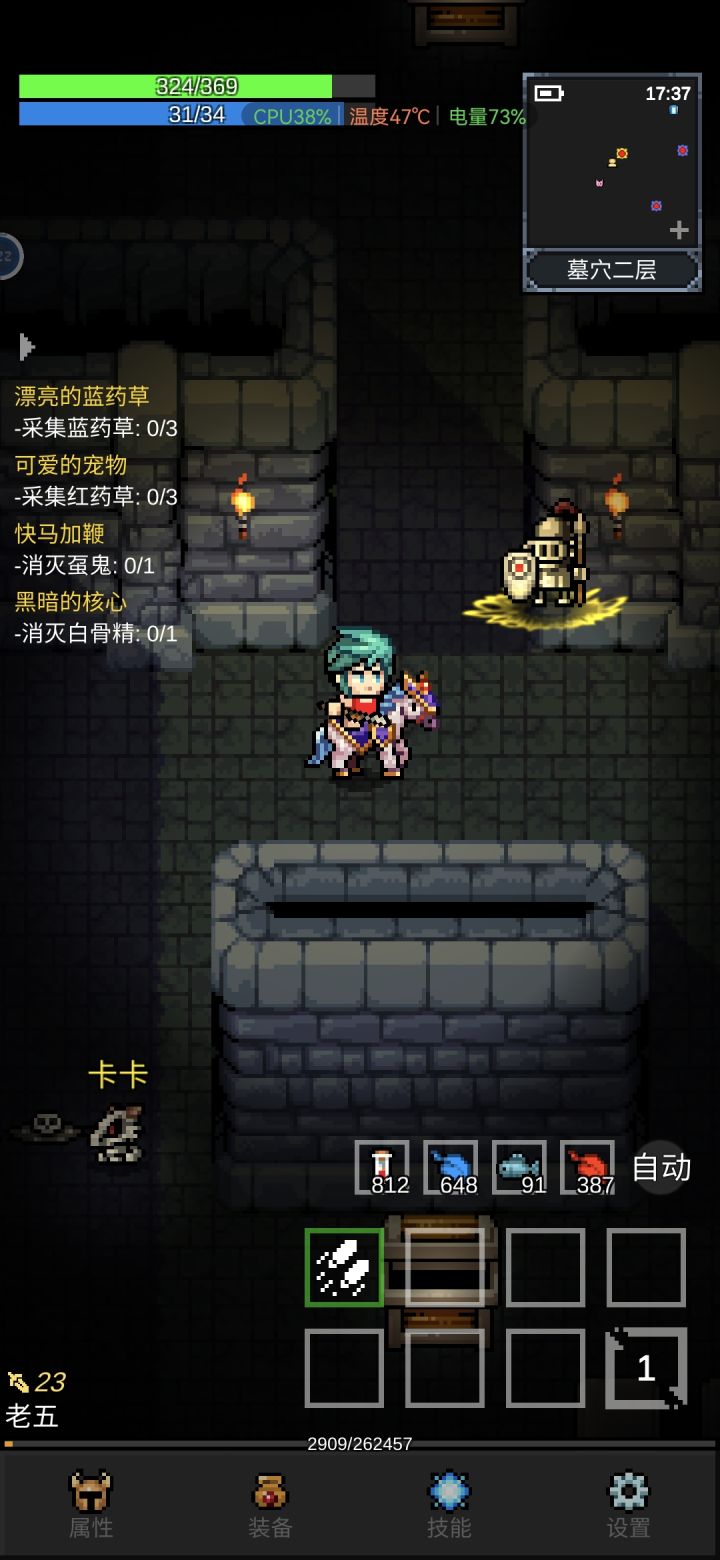Tap the quest flag marker on the left edge
The image size is (720, 1560).
coord(26,344)
